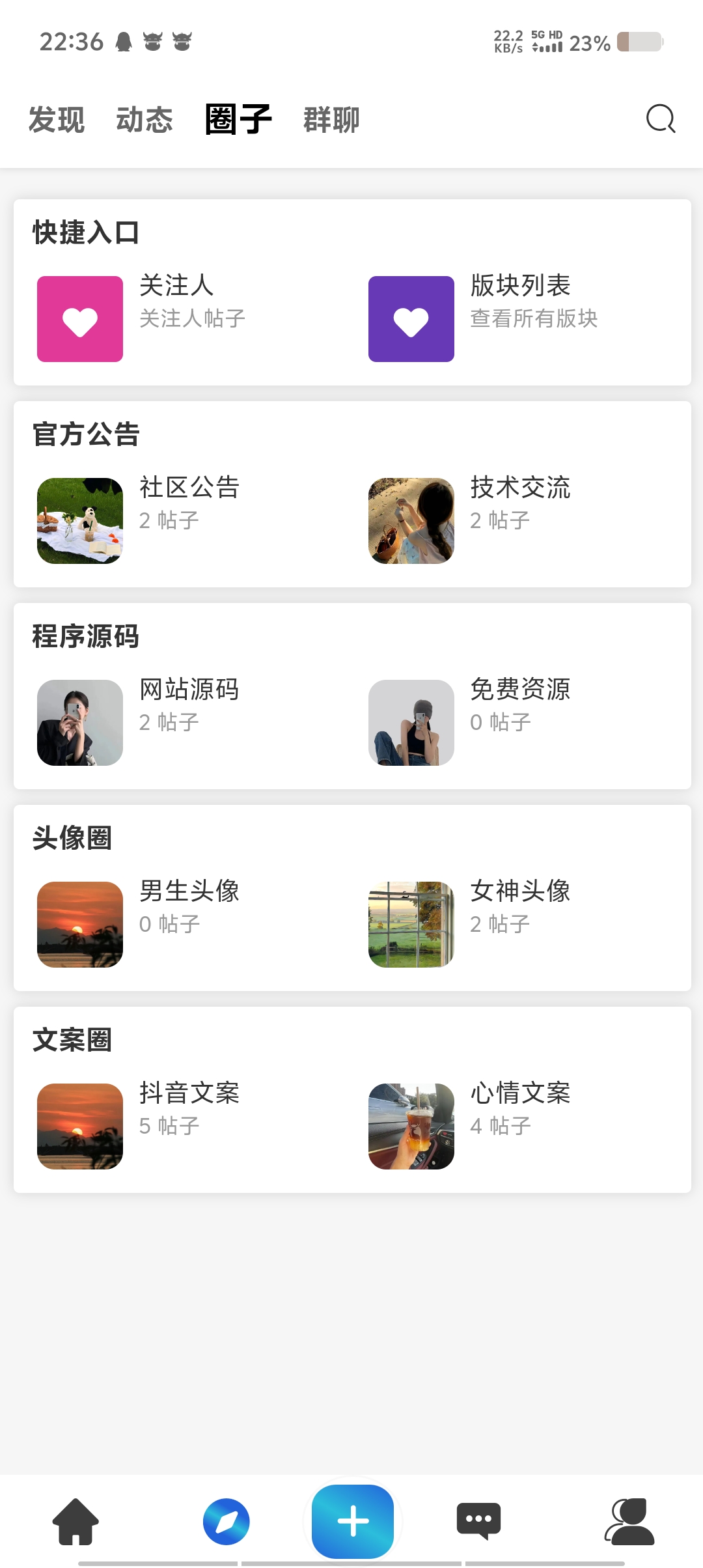Open the profile tab
Viewport: 703px width, 1568px height.
pos(629,1521)
